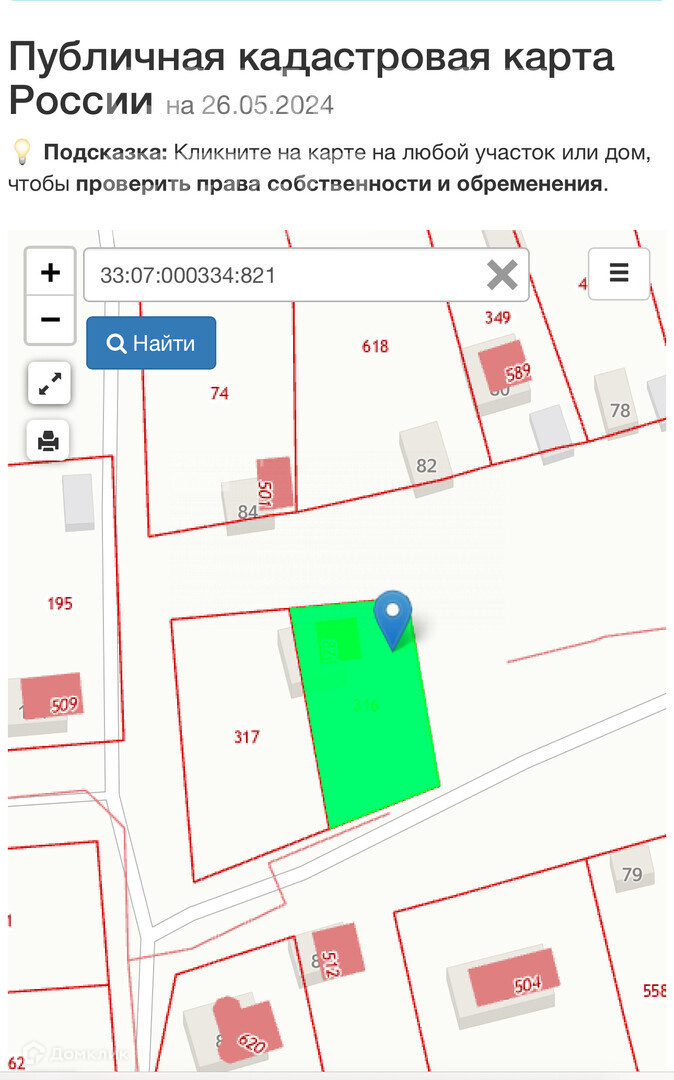Image resolution: width=674 pixels, height=1080 pixels.
Task: Expand the map to fullscreen
Action: pyautogui.click(x=50, y=383)
